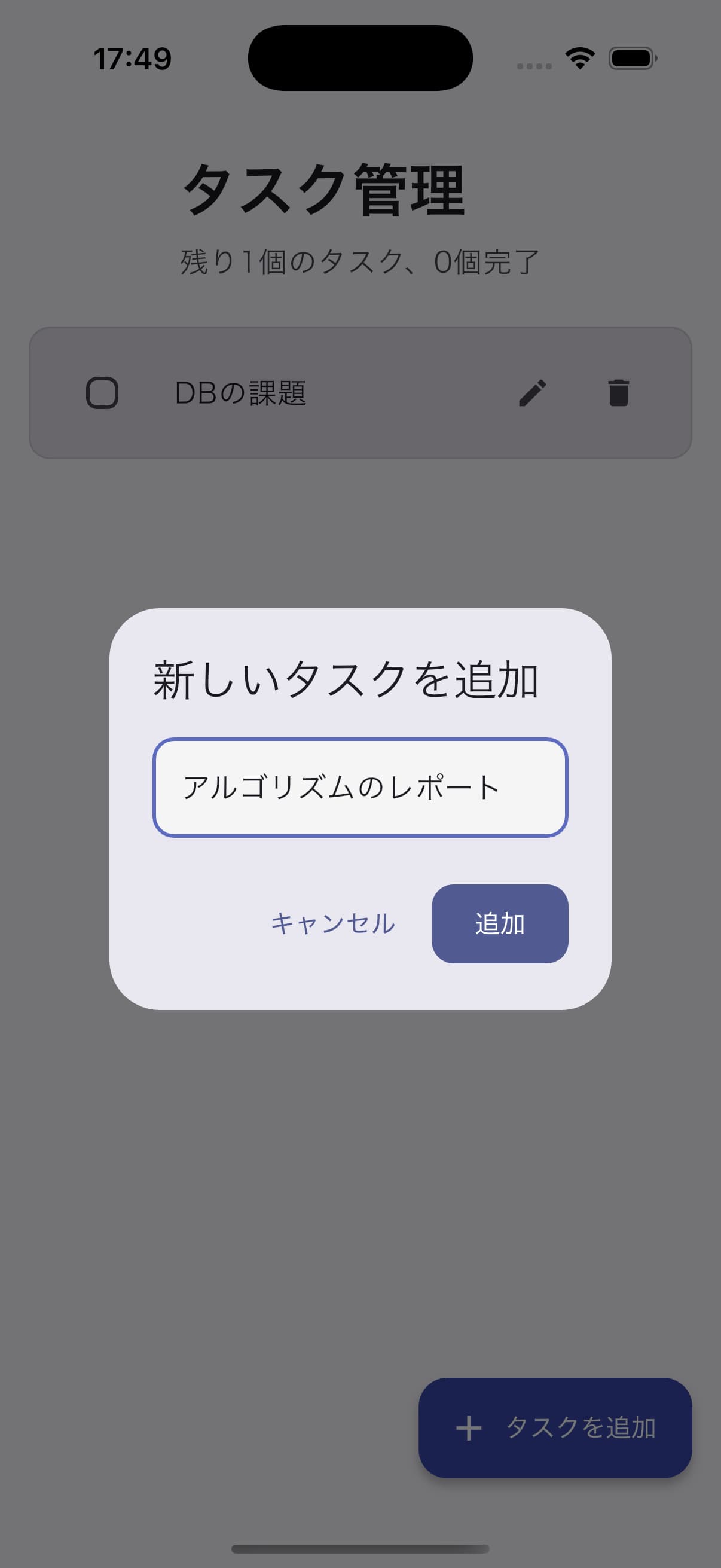Focus the task name text field
This screenshot has height=1568, width=721.
[360, 787]
